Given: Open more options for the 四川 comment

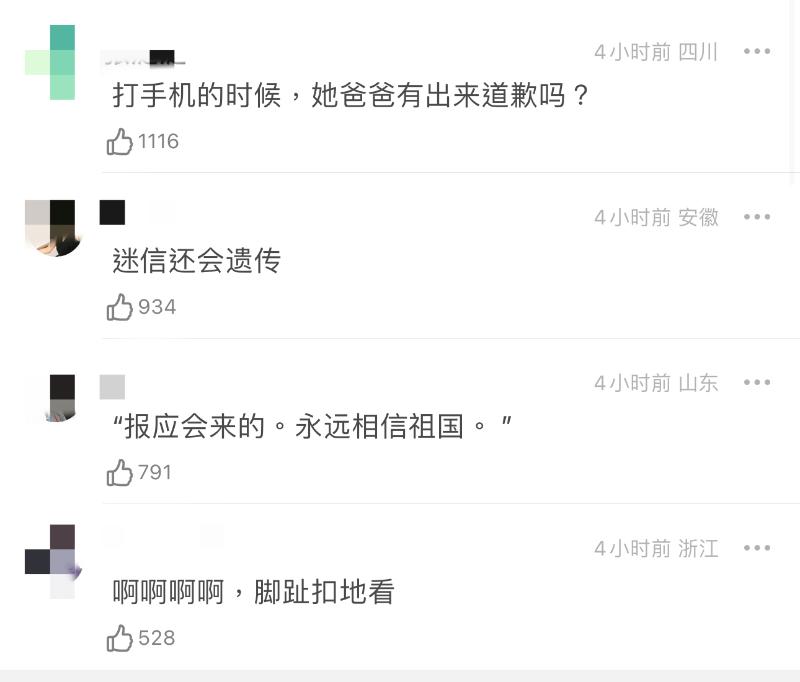Looking at the screenshot, I should click(757, 52).
